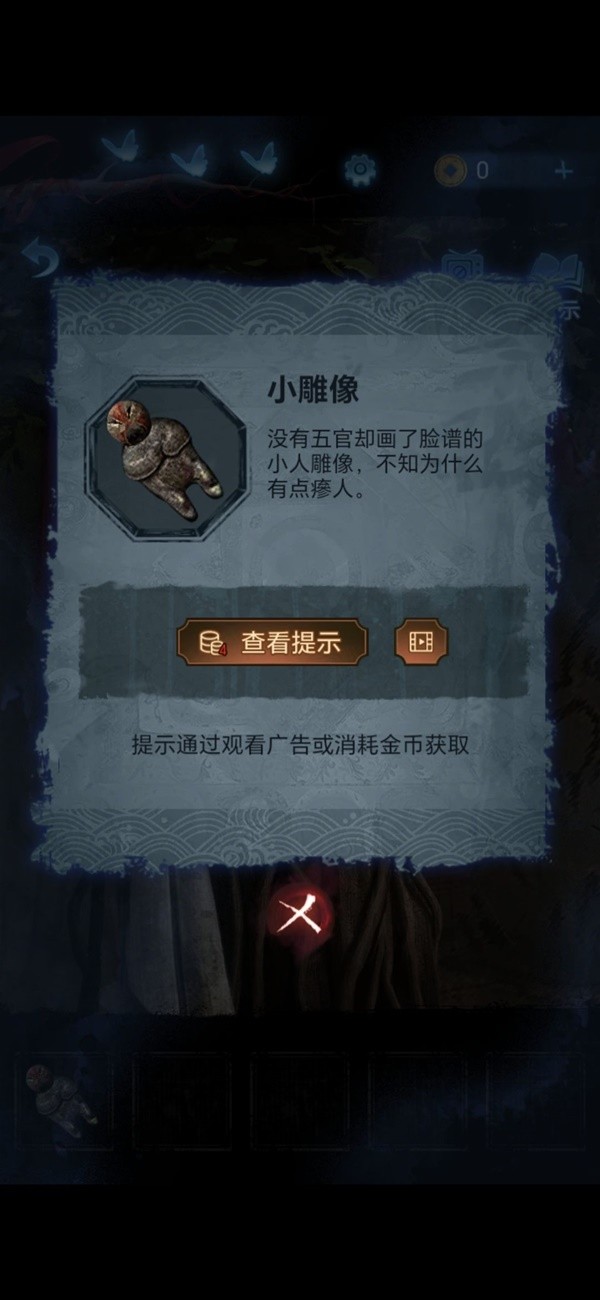Watch an ad video for a hint

tap(421, 642)
